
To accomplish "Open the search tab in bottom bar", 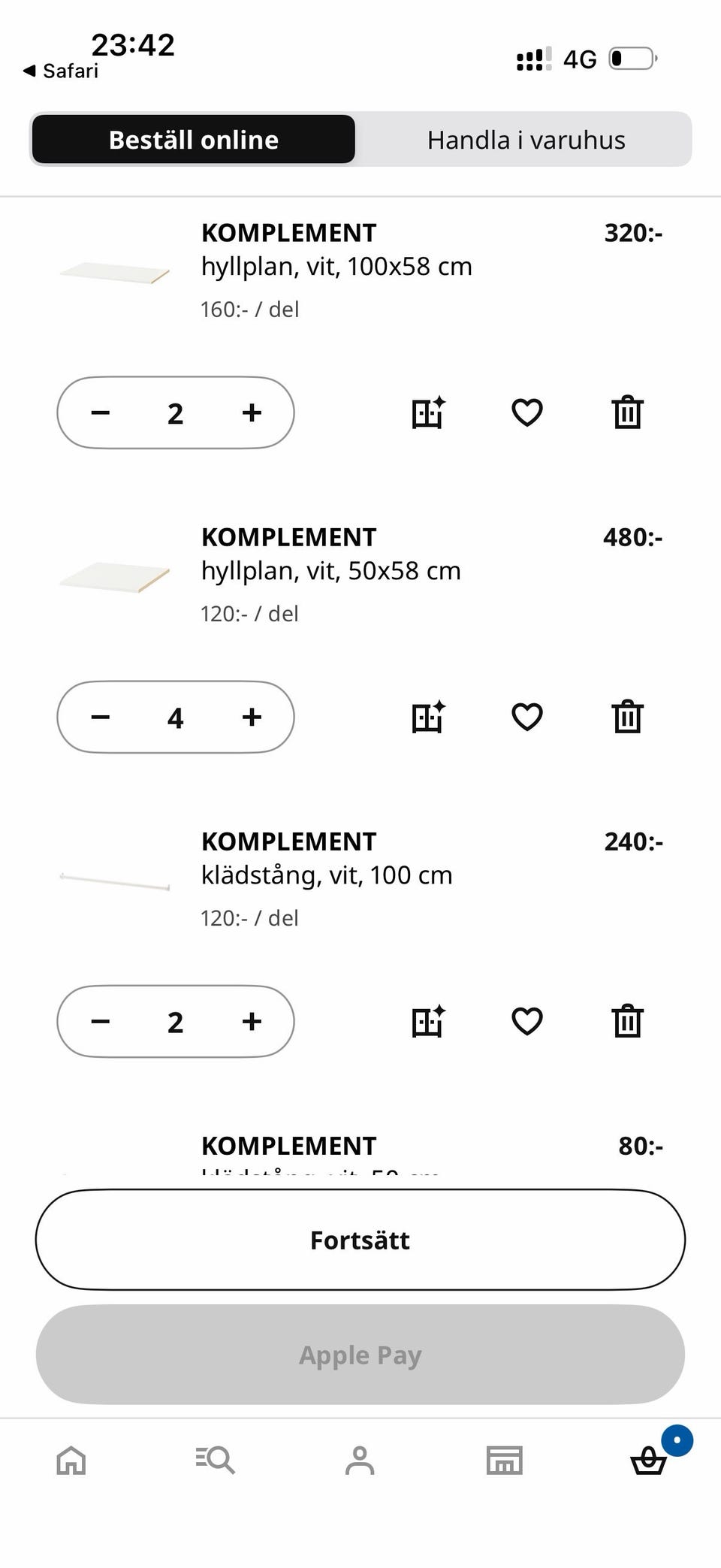I will 216,1461.
